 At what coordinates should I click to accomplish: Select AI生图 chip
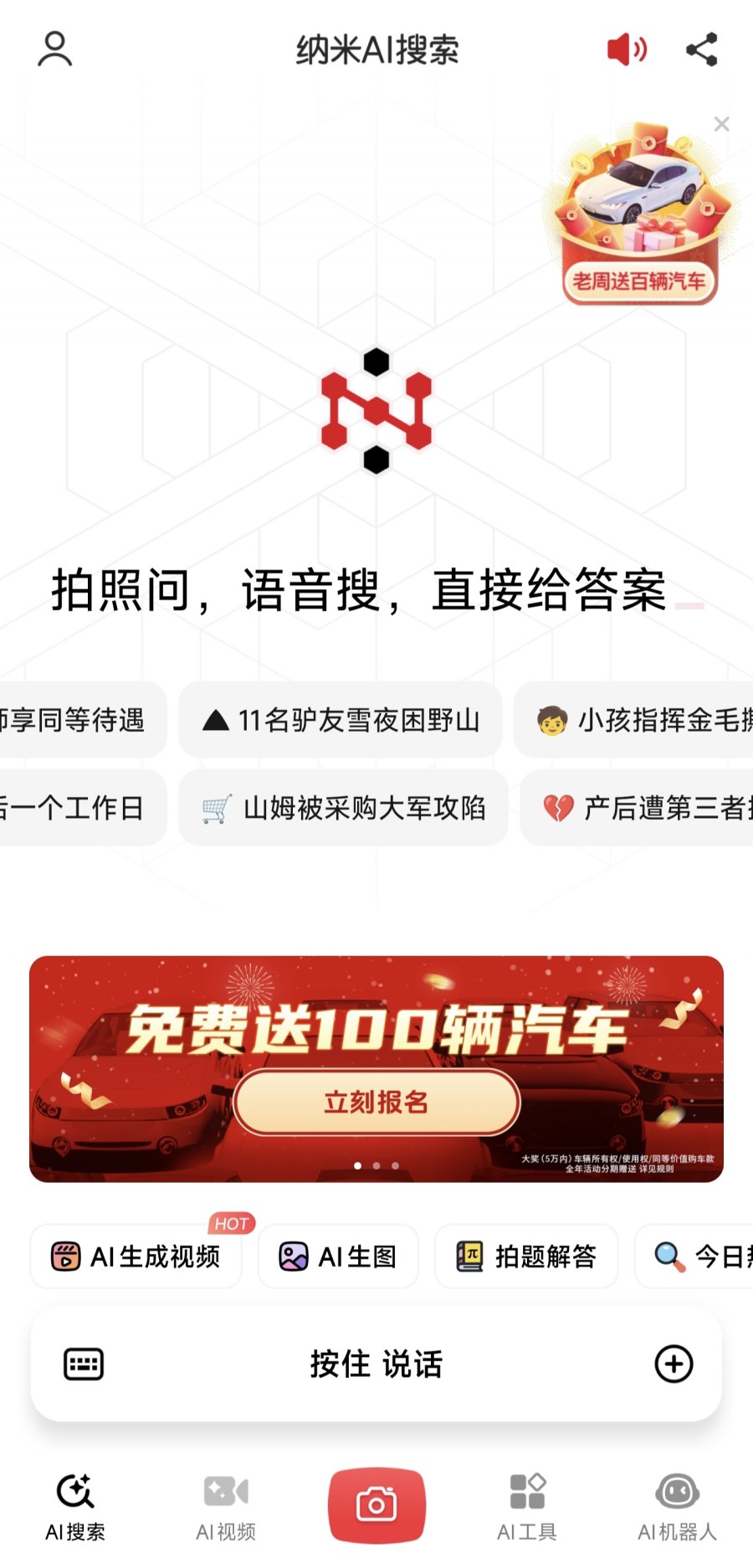(338, 1257)
